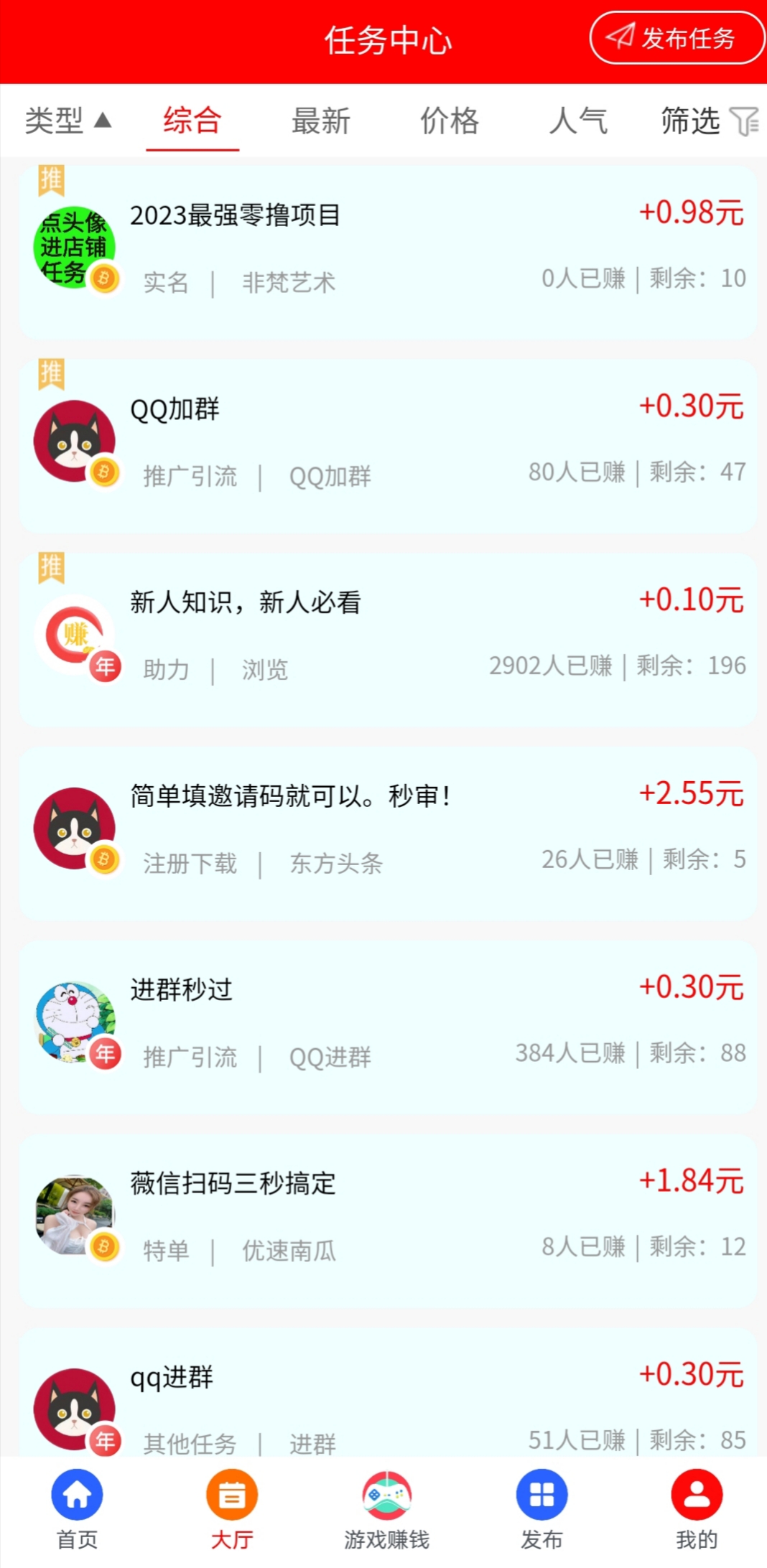Open the 发布 tab in bottom bar
767x1568 pixels.
(541, 1509)
